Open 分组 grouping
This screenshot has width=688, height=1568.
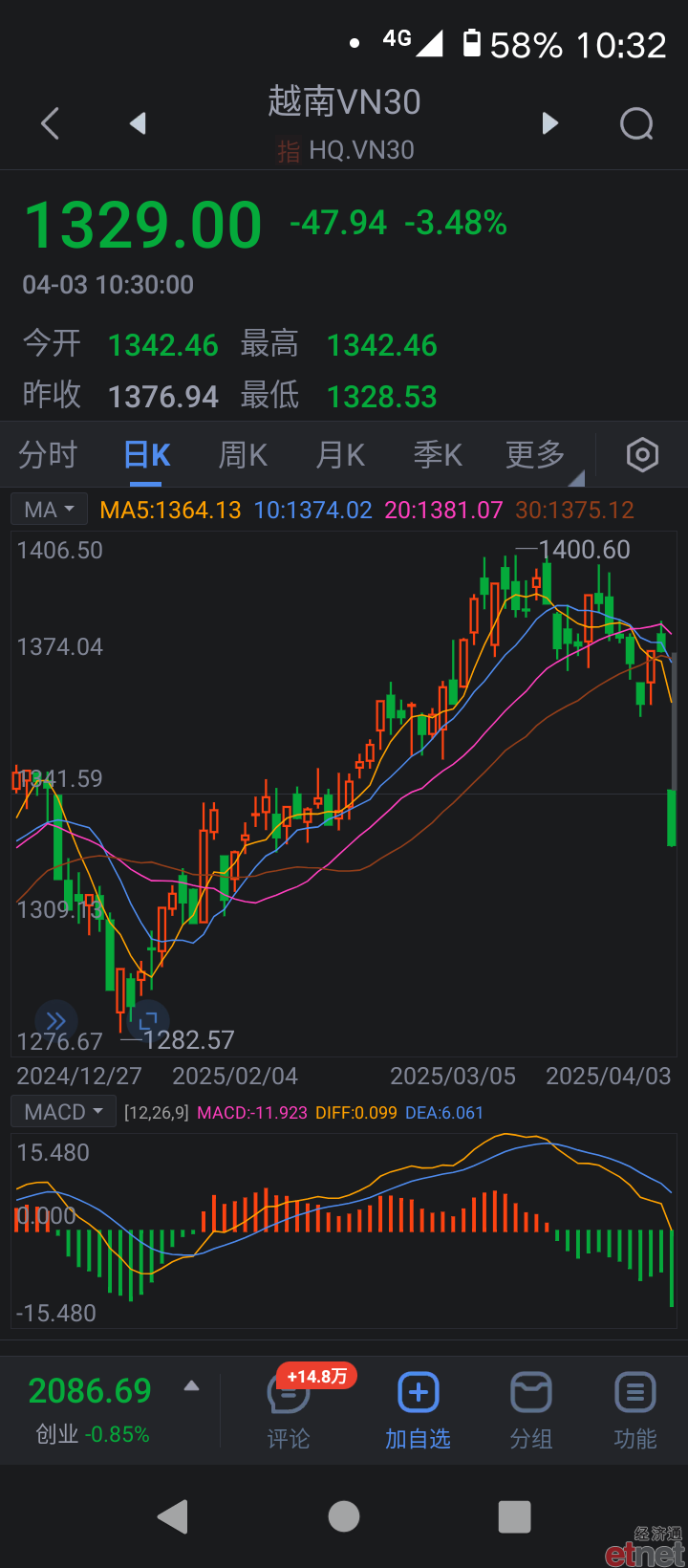pyautogui.click(x=531, y=1411)
